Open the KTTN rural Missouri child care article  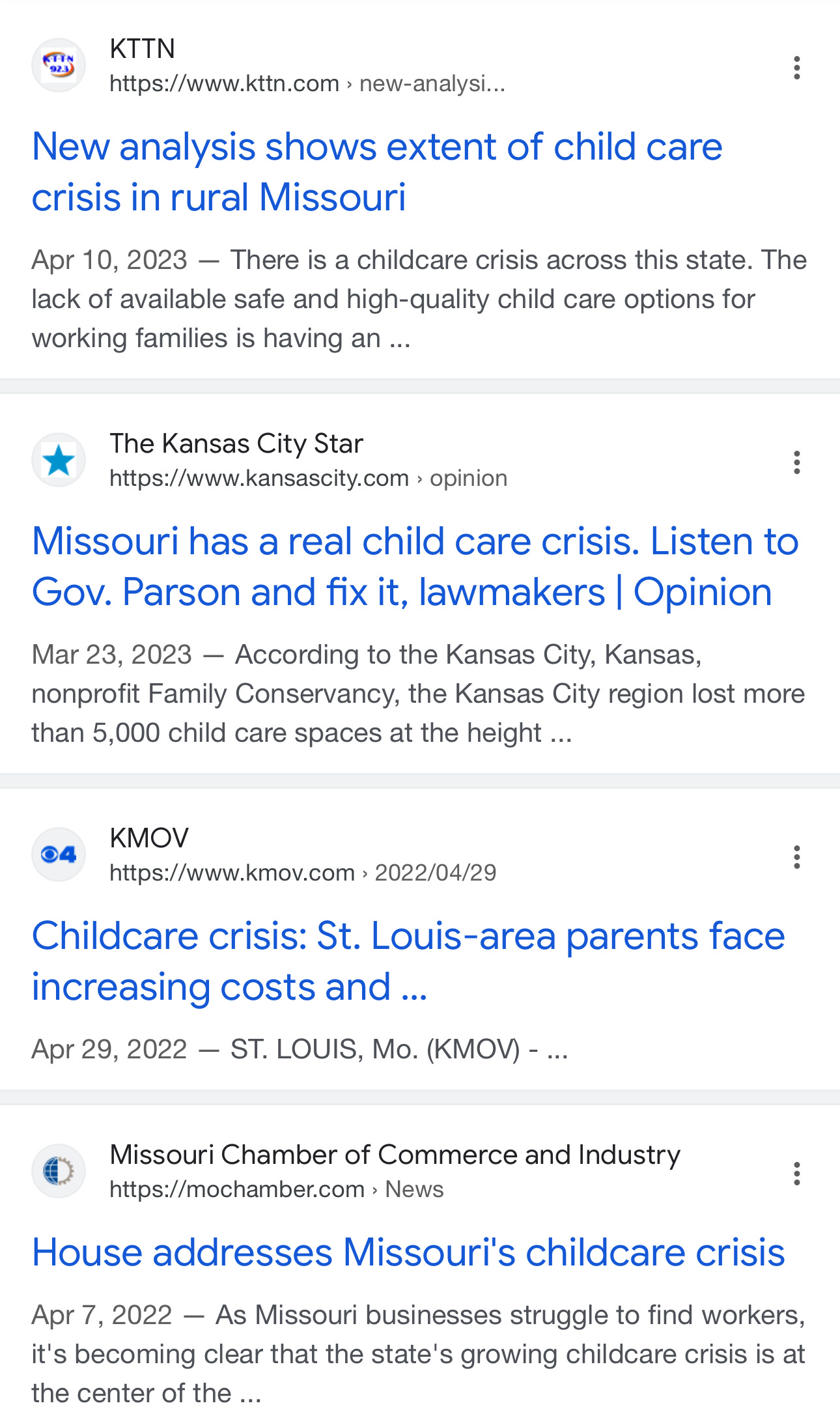(377, 172)
